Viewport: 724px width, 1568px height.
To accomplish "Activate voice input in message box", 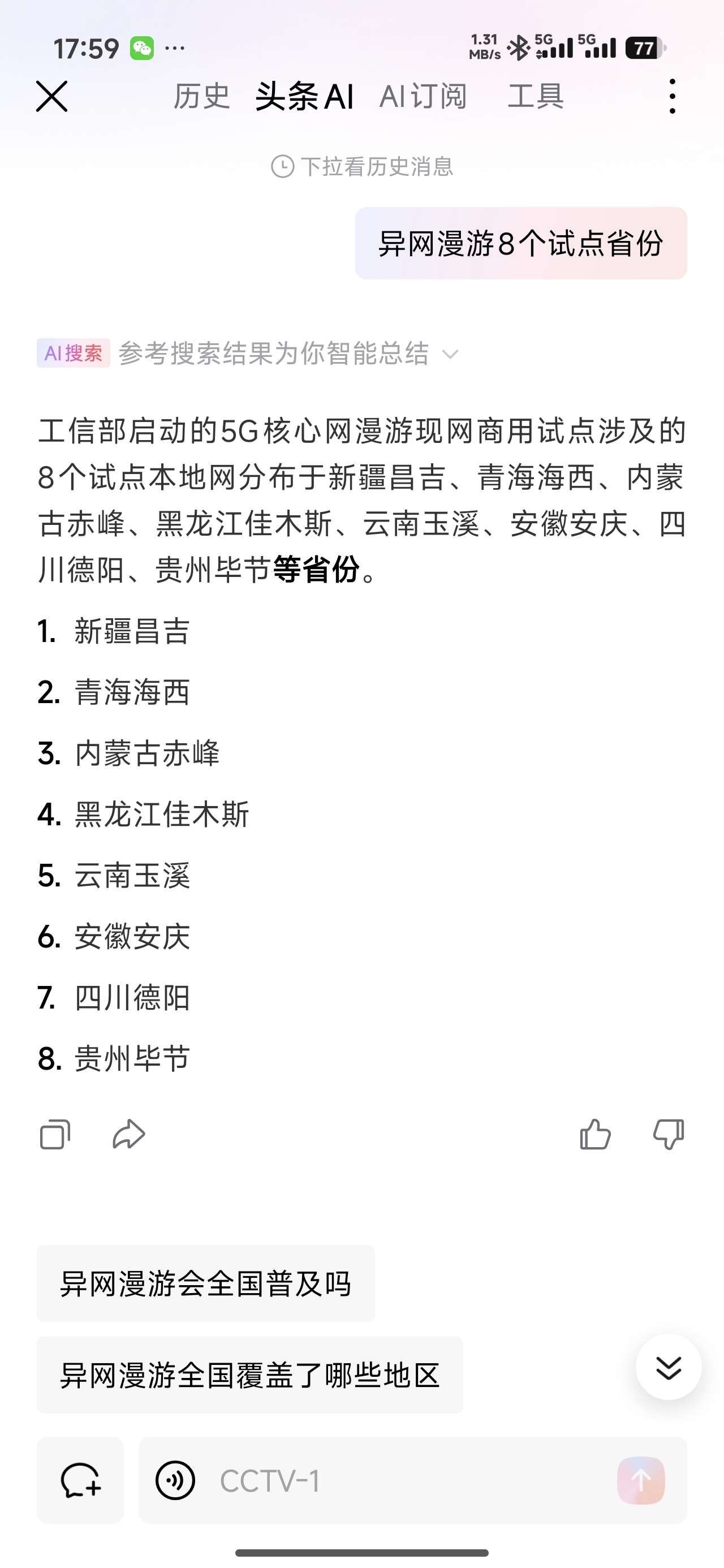I will tap(175, 1480).
